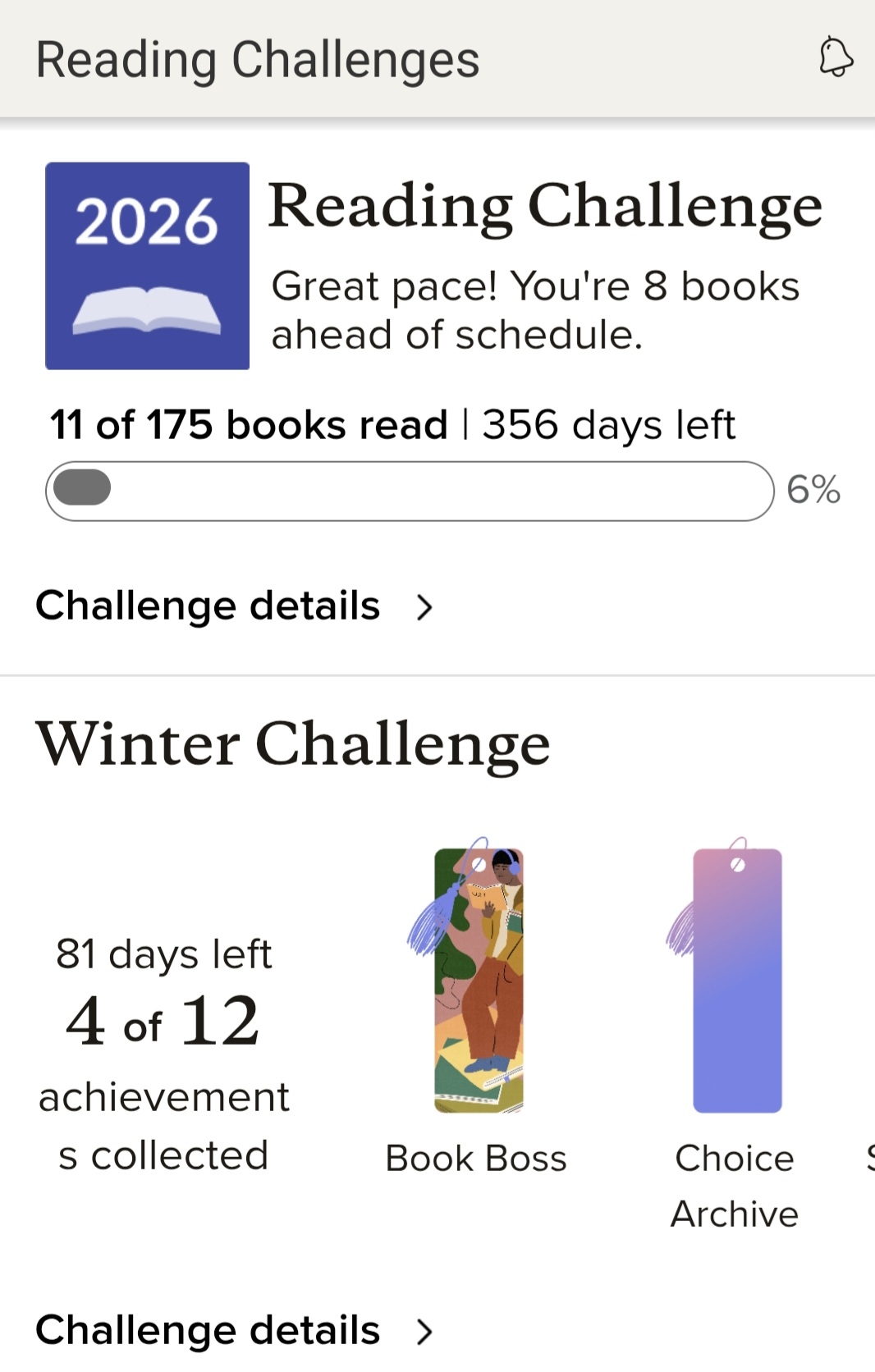Open Challenge details for the Winter Challenge
Screen dimensions: 875x1372
point(234,1330)
